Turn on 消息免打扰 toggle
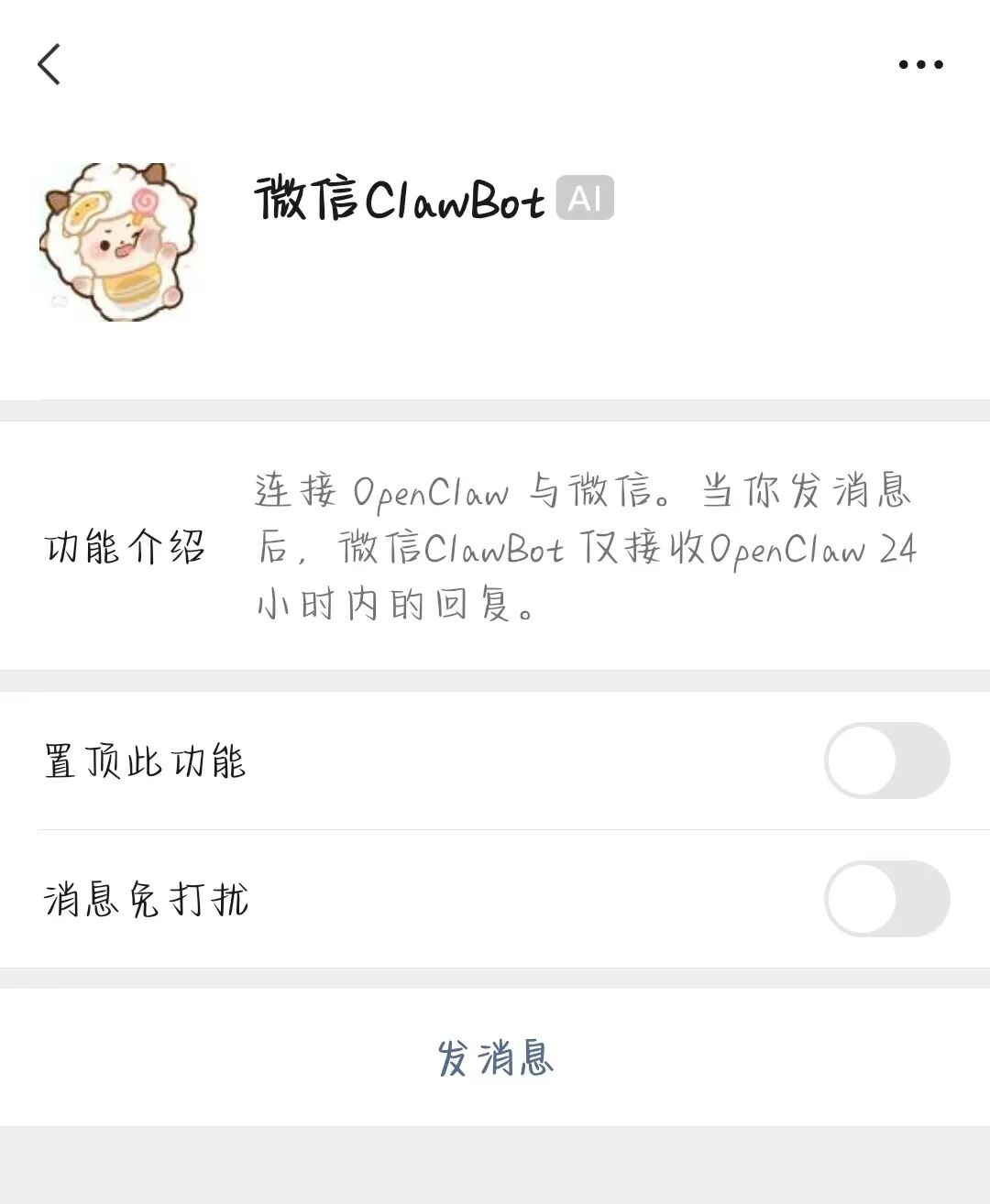Image resolution: width=990 pixels, height=1204 pixels. tap(886, 899)
